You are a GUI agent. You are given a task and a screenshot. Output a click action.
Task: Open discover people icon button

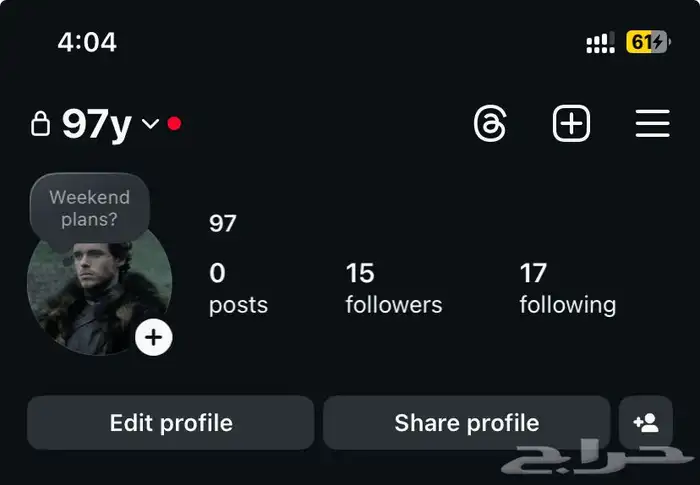point(646,423)
